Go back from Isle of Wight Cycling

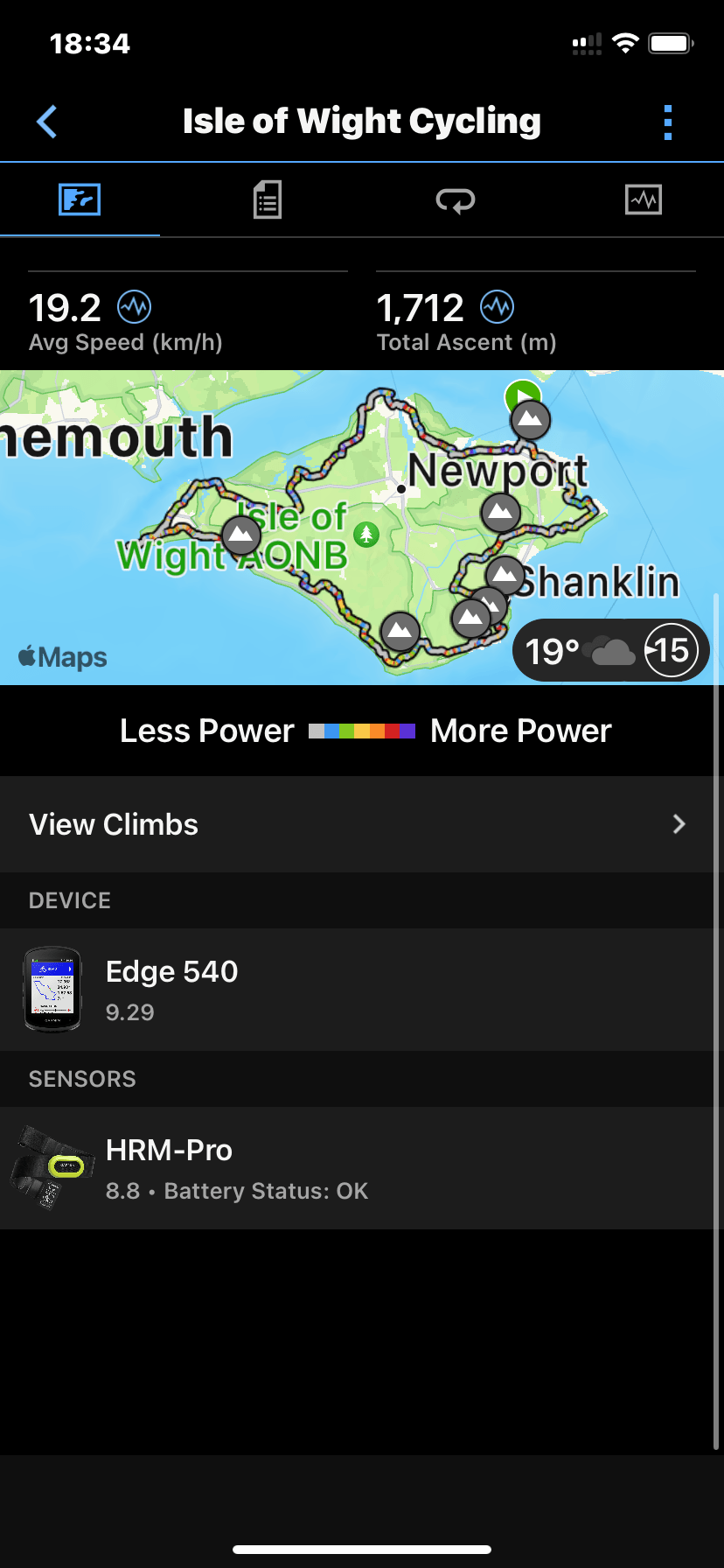(47, 122)
